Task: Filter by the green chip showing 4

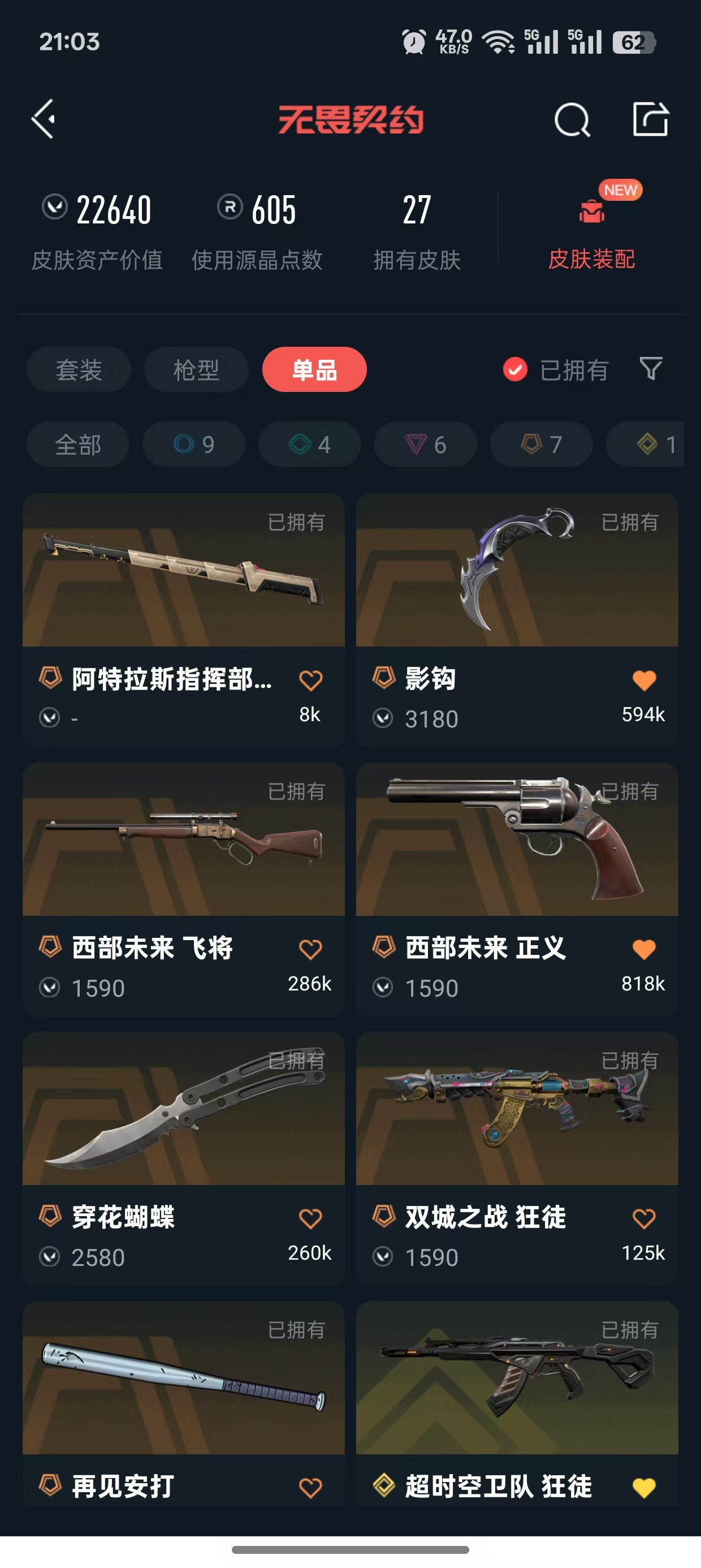Action: point(309,445)
